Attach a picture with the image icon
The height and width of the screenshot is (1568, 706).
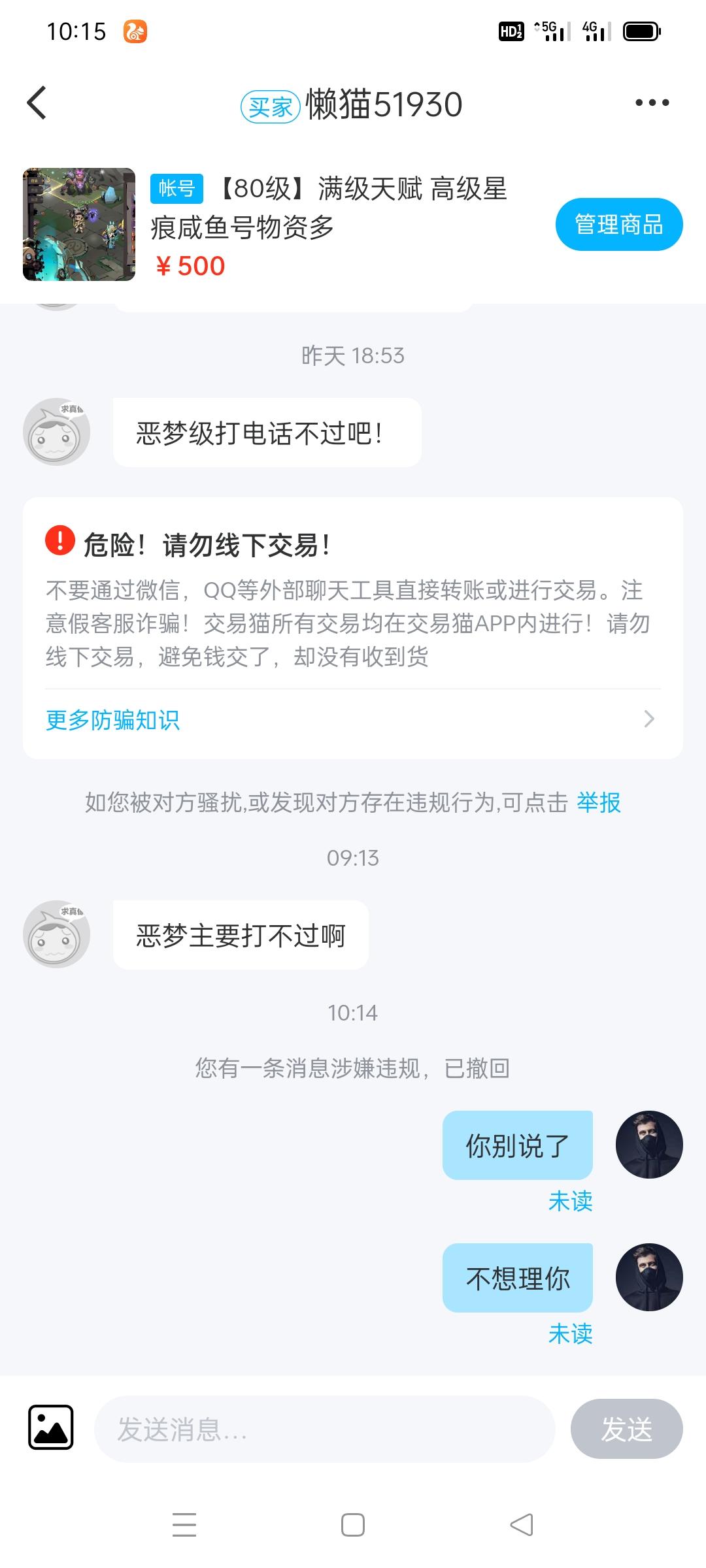click(x=51, y=1428)
